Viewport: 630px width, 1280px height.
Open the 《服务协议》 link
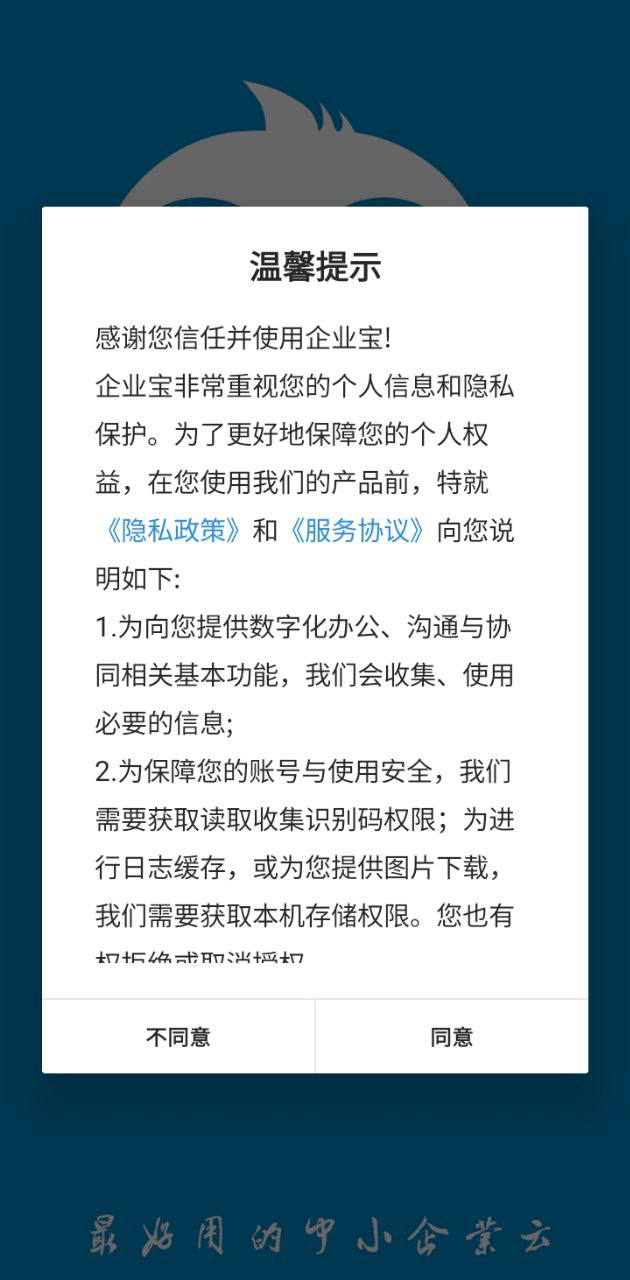pos(358,530)
